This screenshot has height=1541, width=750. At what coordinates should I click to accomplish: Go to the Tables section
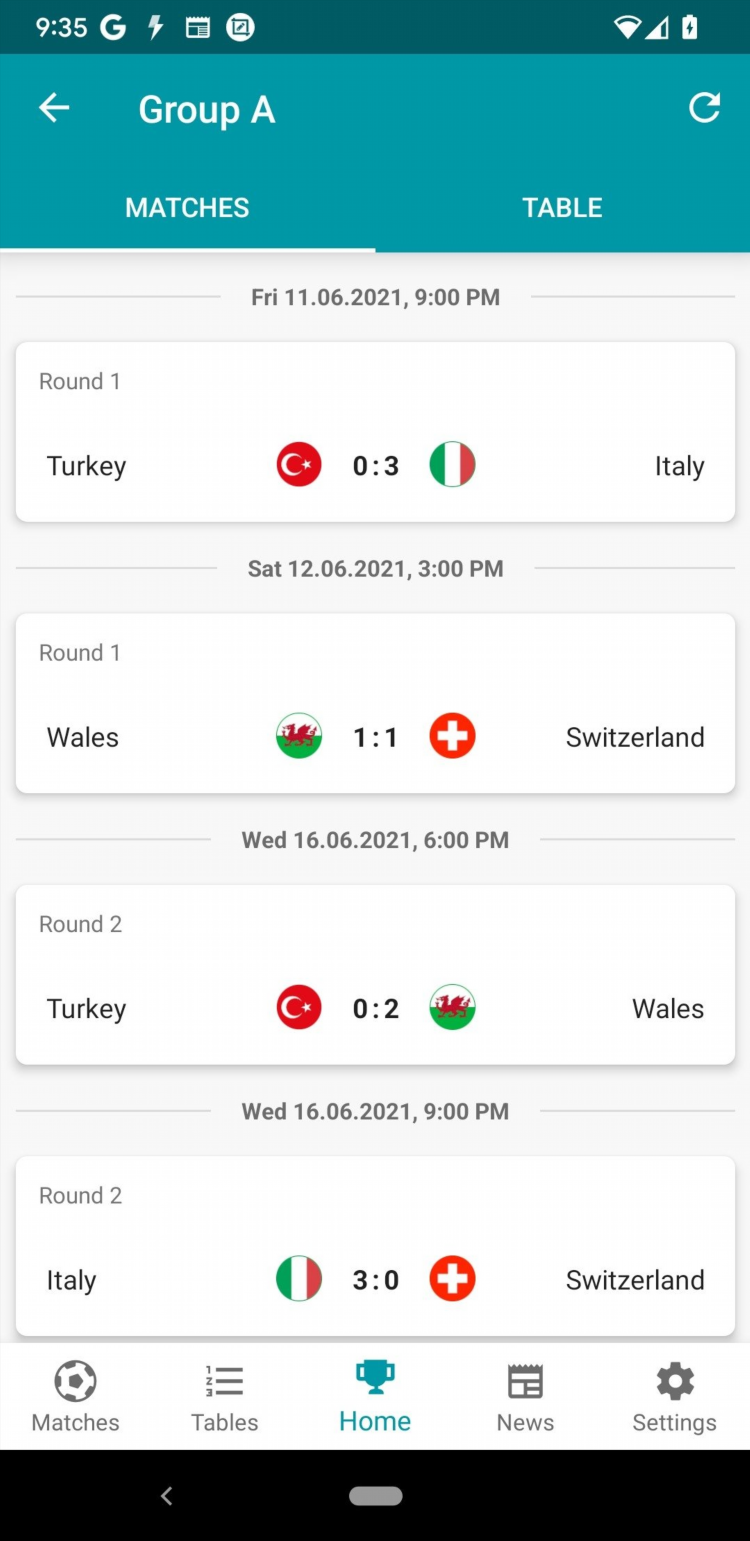tap(225, 1397)
